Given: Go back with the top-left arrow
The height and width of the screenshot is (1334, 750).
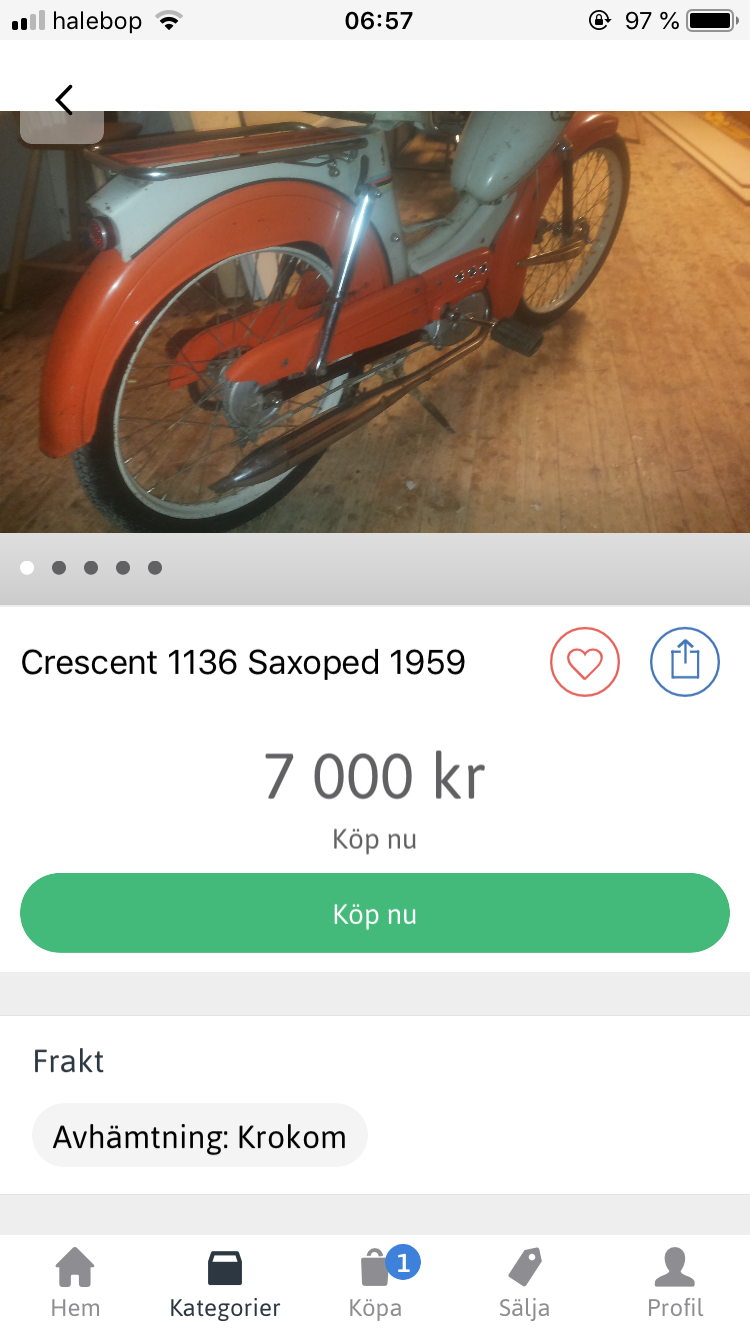Looking at the screenshot, I should coord(64,99).
